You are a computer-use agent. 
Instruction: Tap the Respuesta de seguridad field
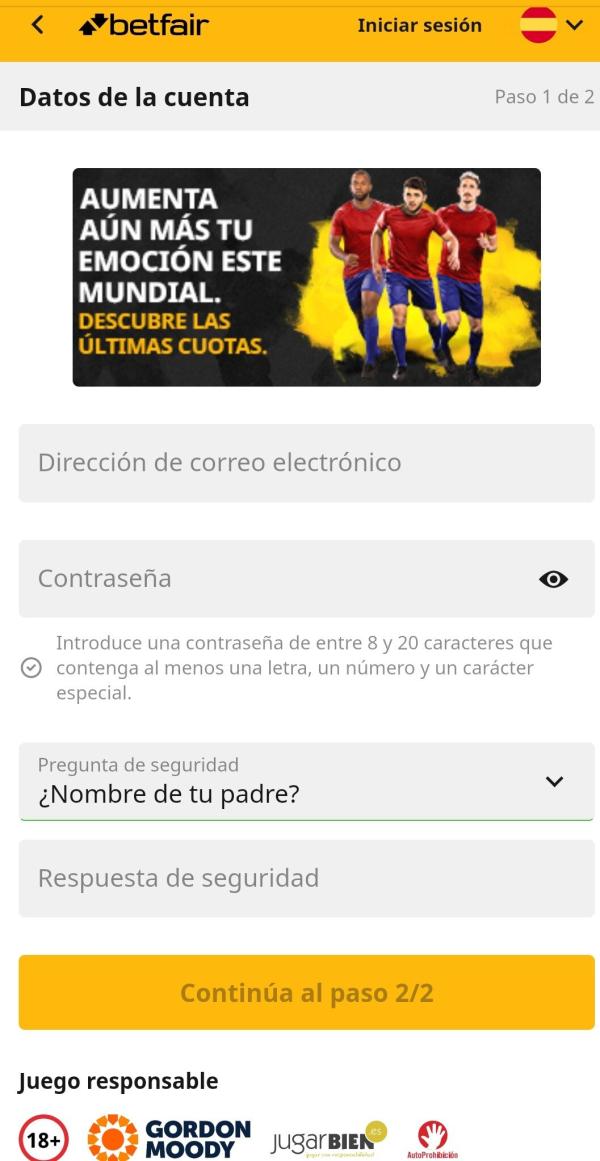point(306,878)
